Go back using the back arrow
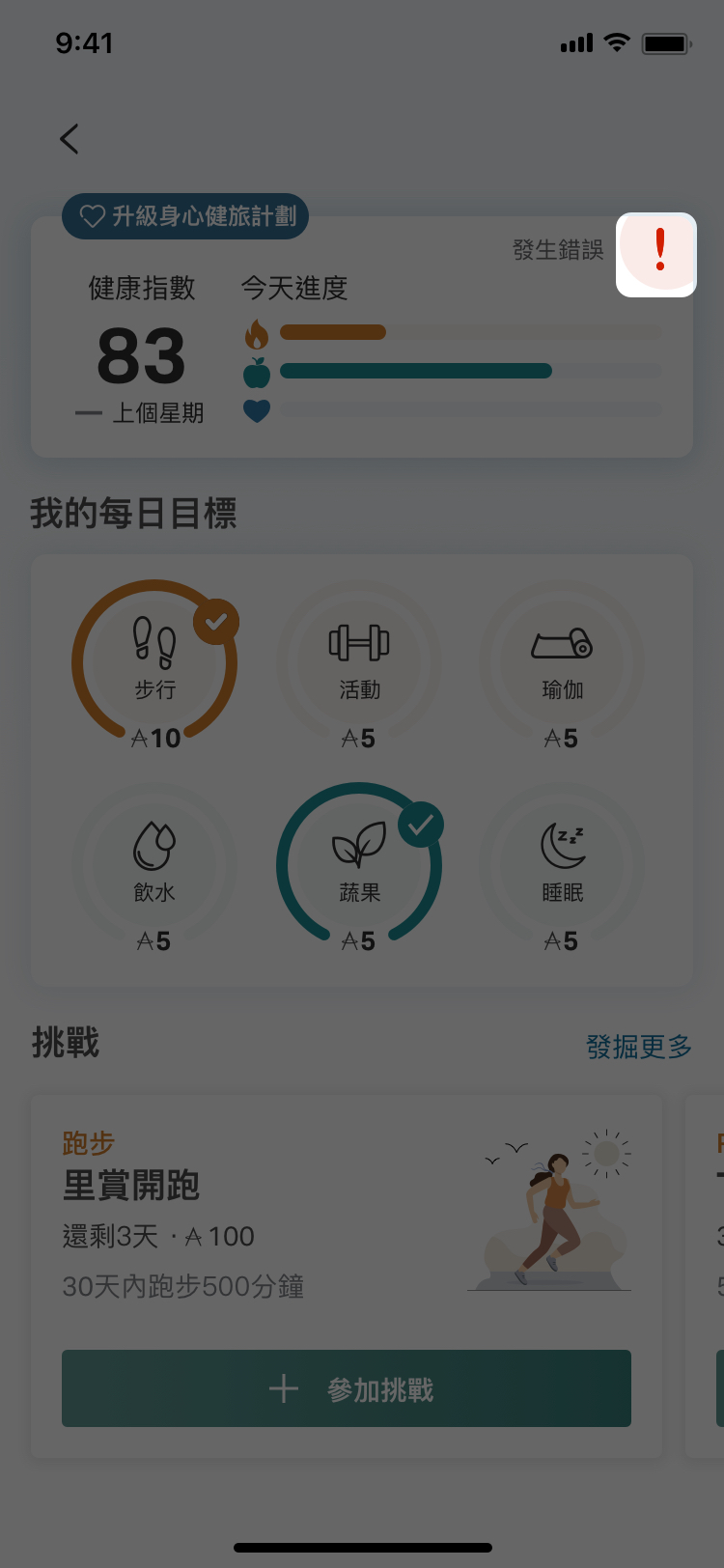Screen dimensions: 724x1568 [70, 139]
